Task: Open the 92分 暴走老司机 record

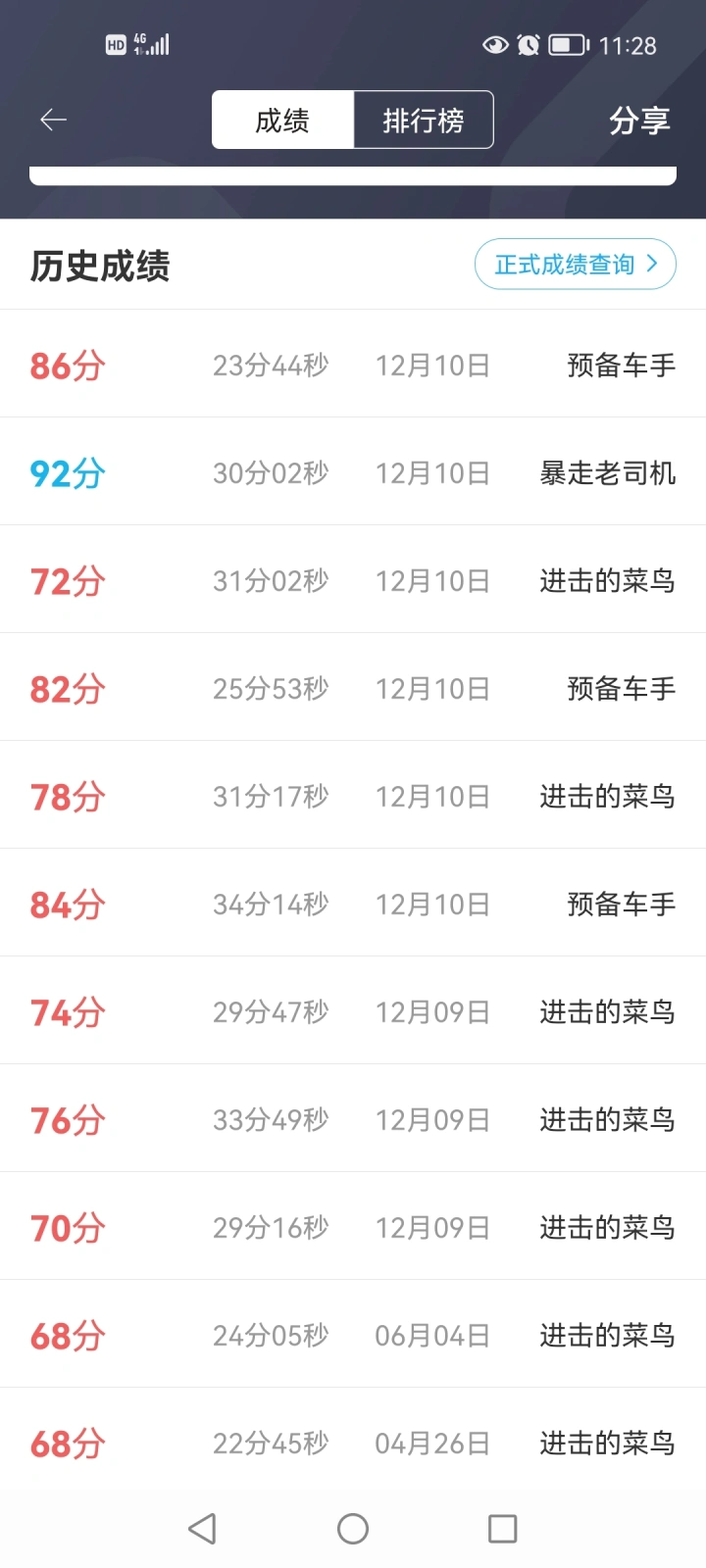Action: pos(353,472)
